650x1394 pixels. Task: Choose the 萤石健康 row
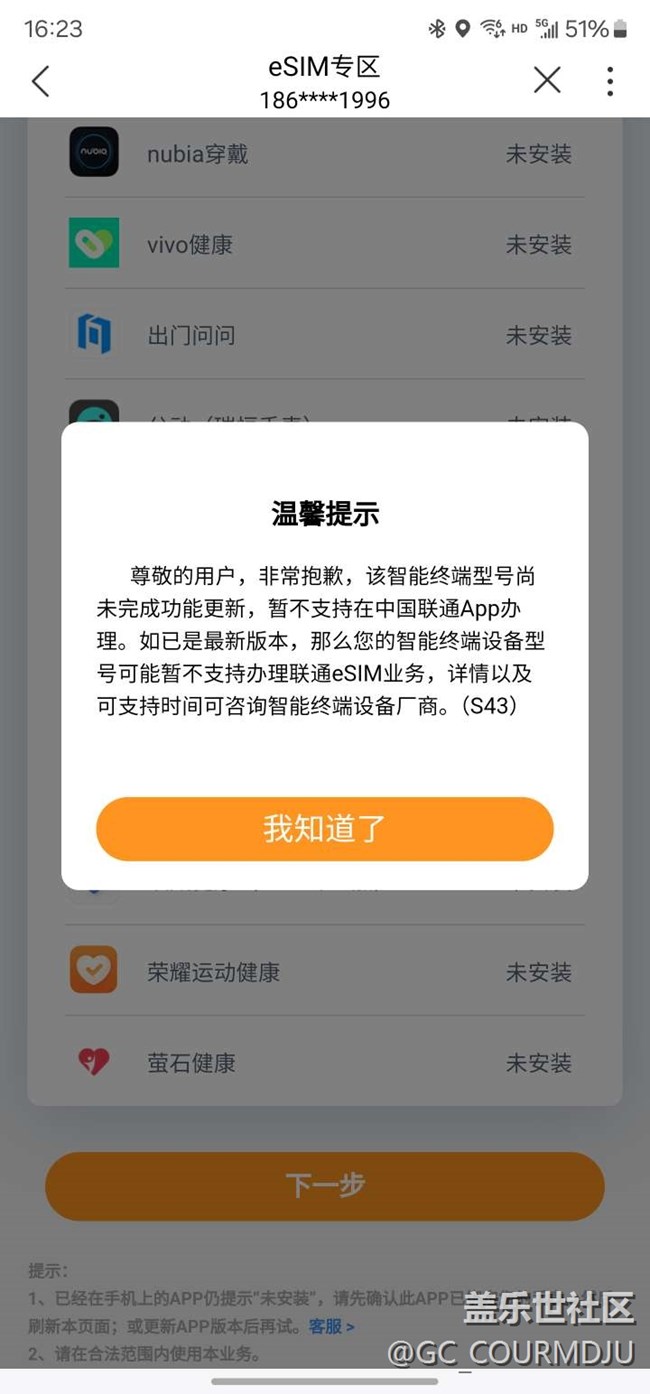pos(325,1062)
